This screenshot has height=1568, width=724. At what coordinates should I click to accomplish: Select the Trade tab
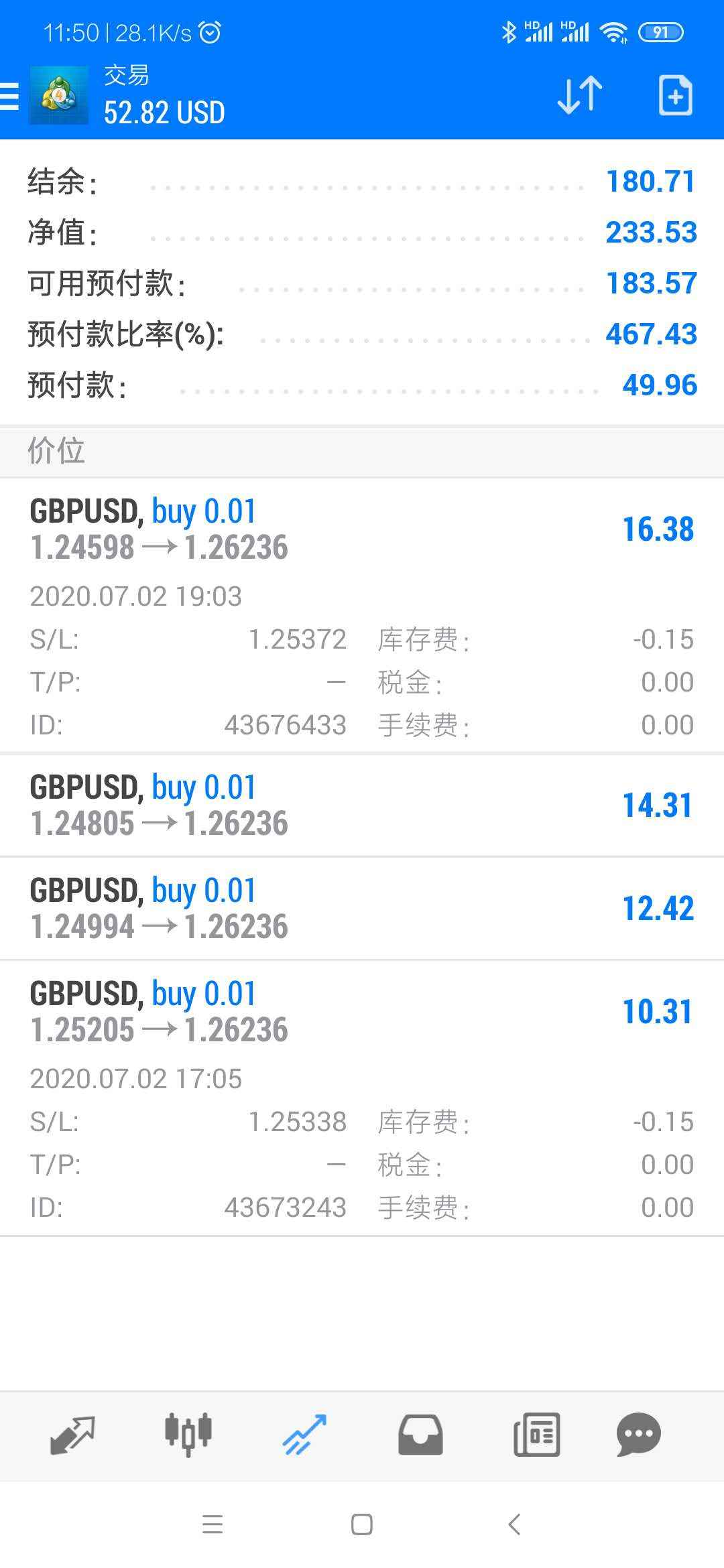(304, 1435)
